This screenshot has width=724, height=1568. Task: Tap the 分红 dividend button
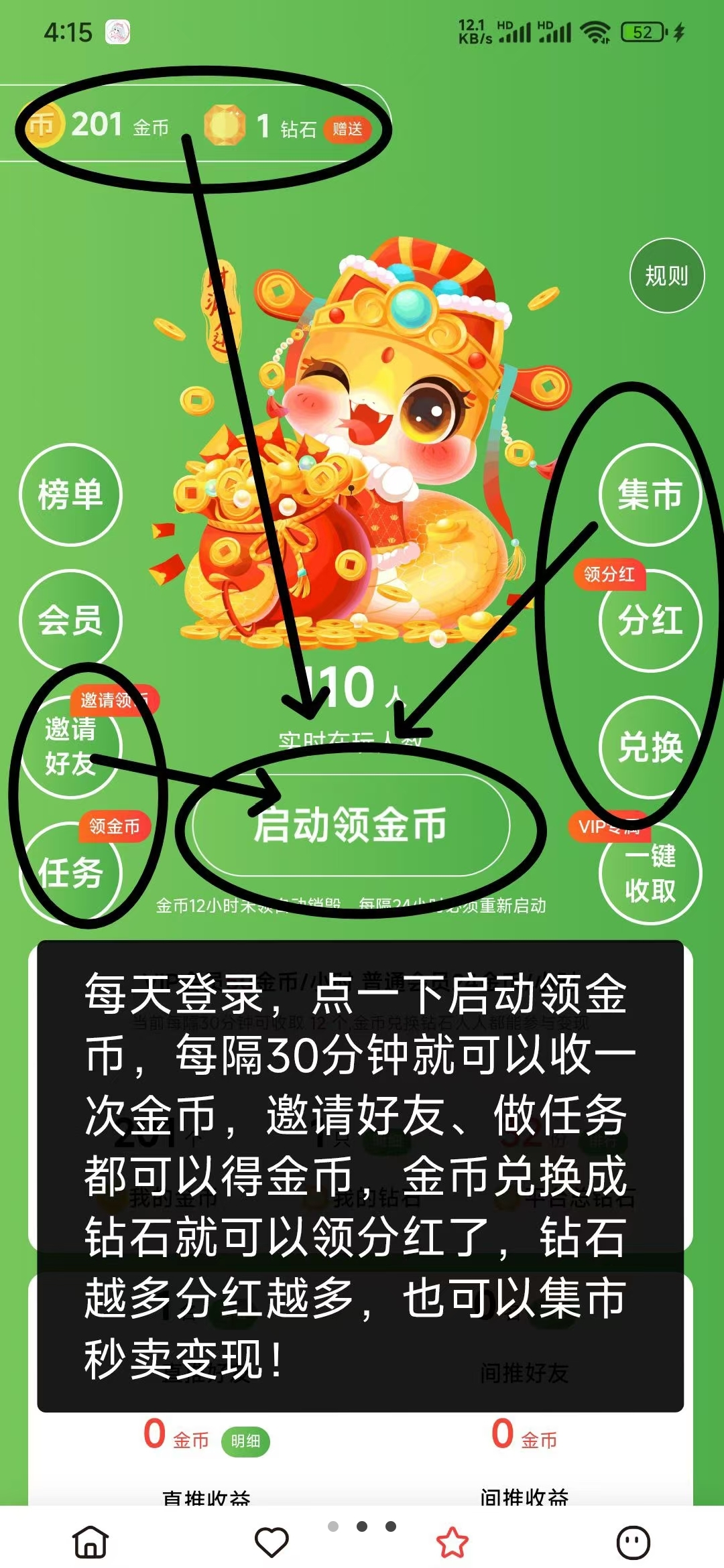pyautogui.click(x=650, y=620)
